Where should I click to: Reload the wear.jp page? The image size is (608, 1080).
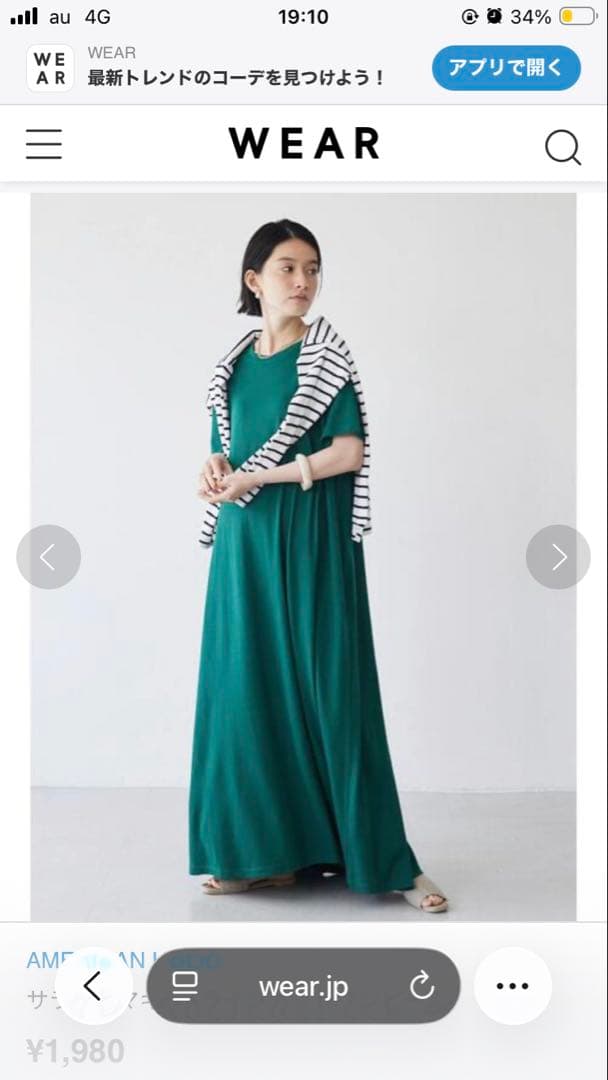pyautogui.click(x=422, y=986)
